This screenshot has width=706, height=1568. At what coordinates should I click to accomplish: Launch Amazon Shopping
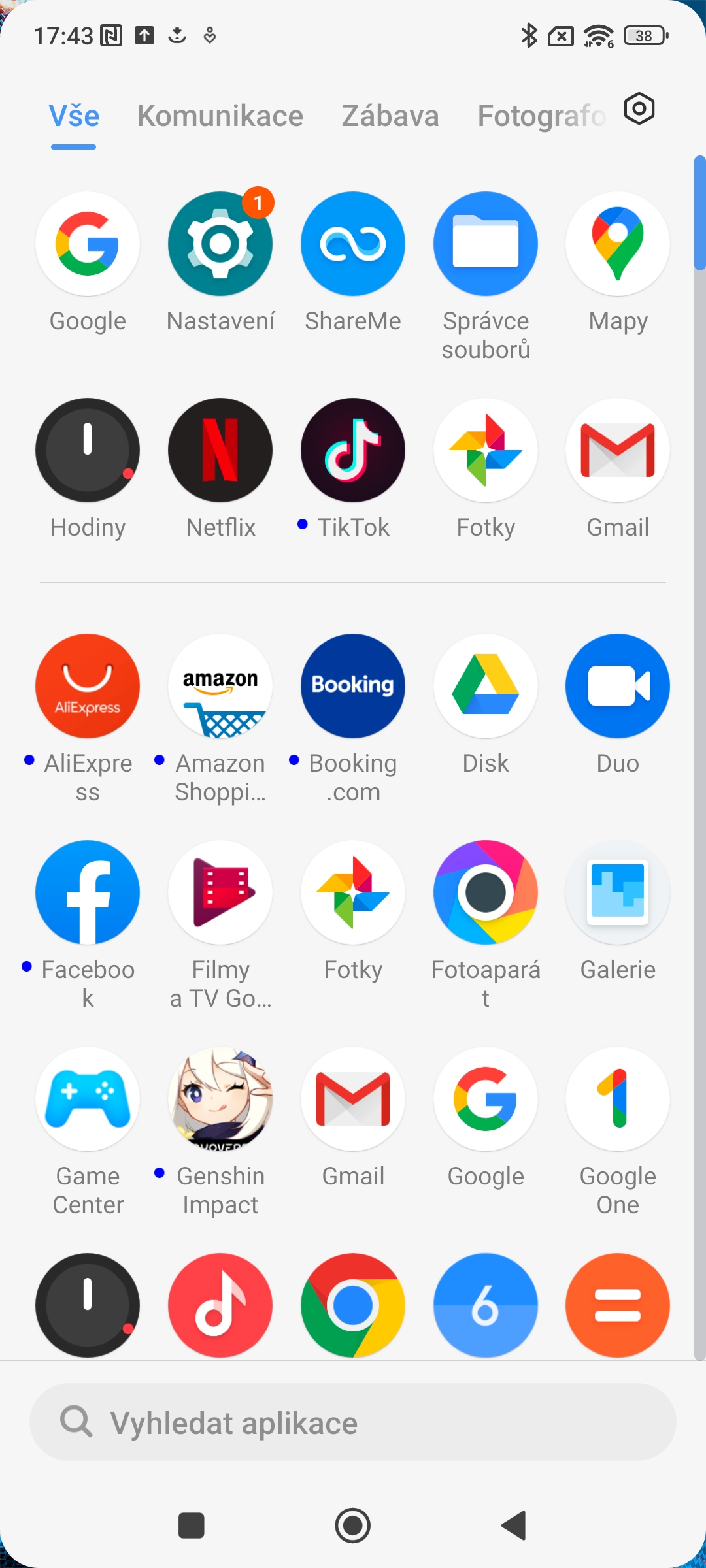[220, 686]
